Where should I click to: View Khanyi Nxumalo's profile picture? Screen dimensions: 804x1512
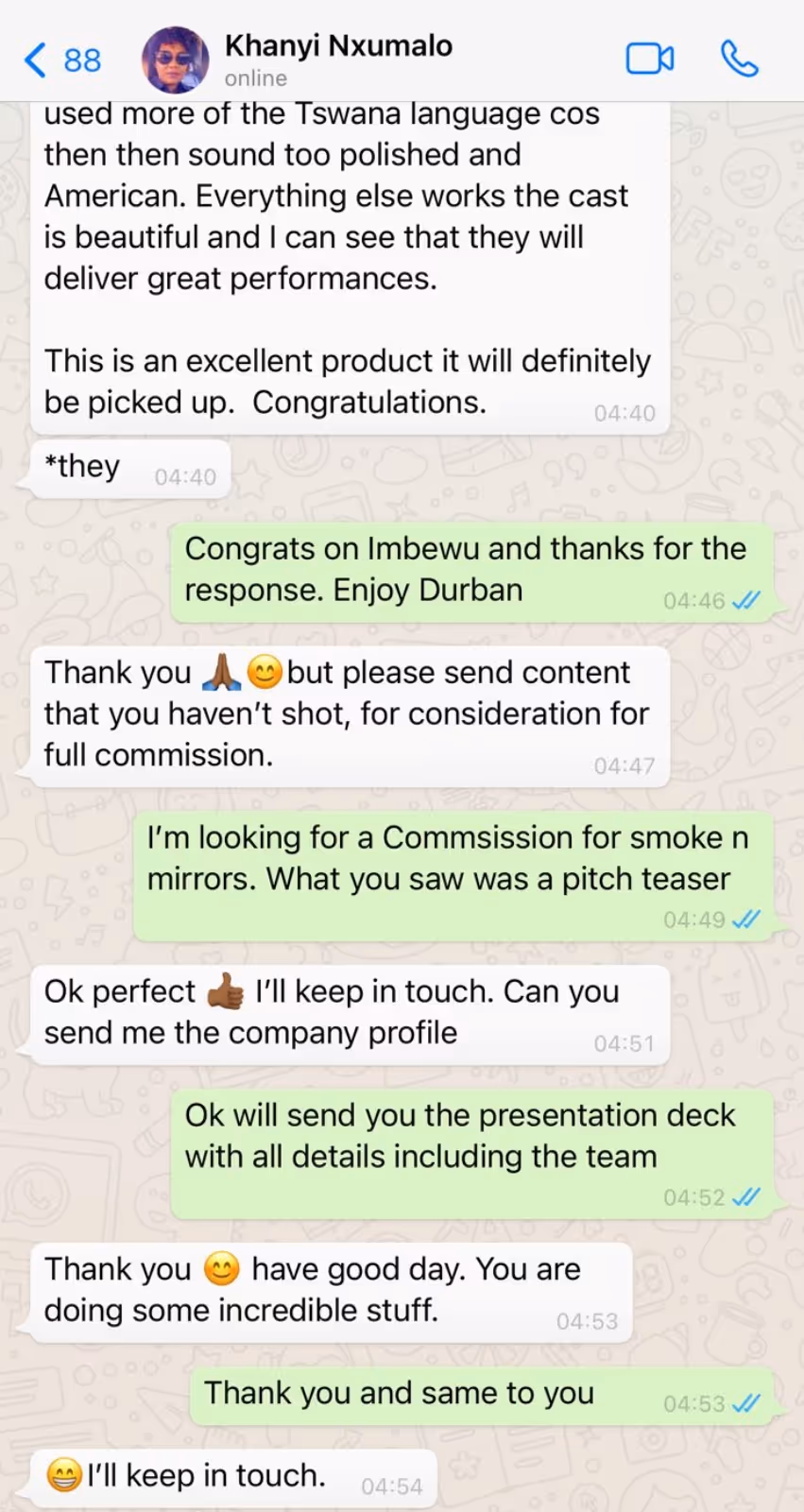(x=176, y=60)
